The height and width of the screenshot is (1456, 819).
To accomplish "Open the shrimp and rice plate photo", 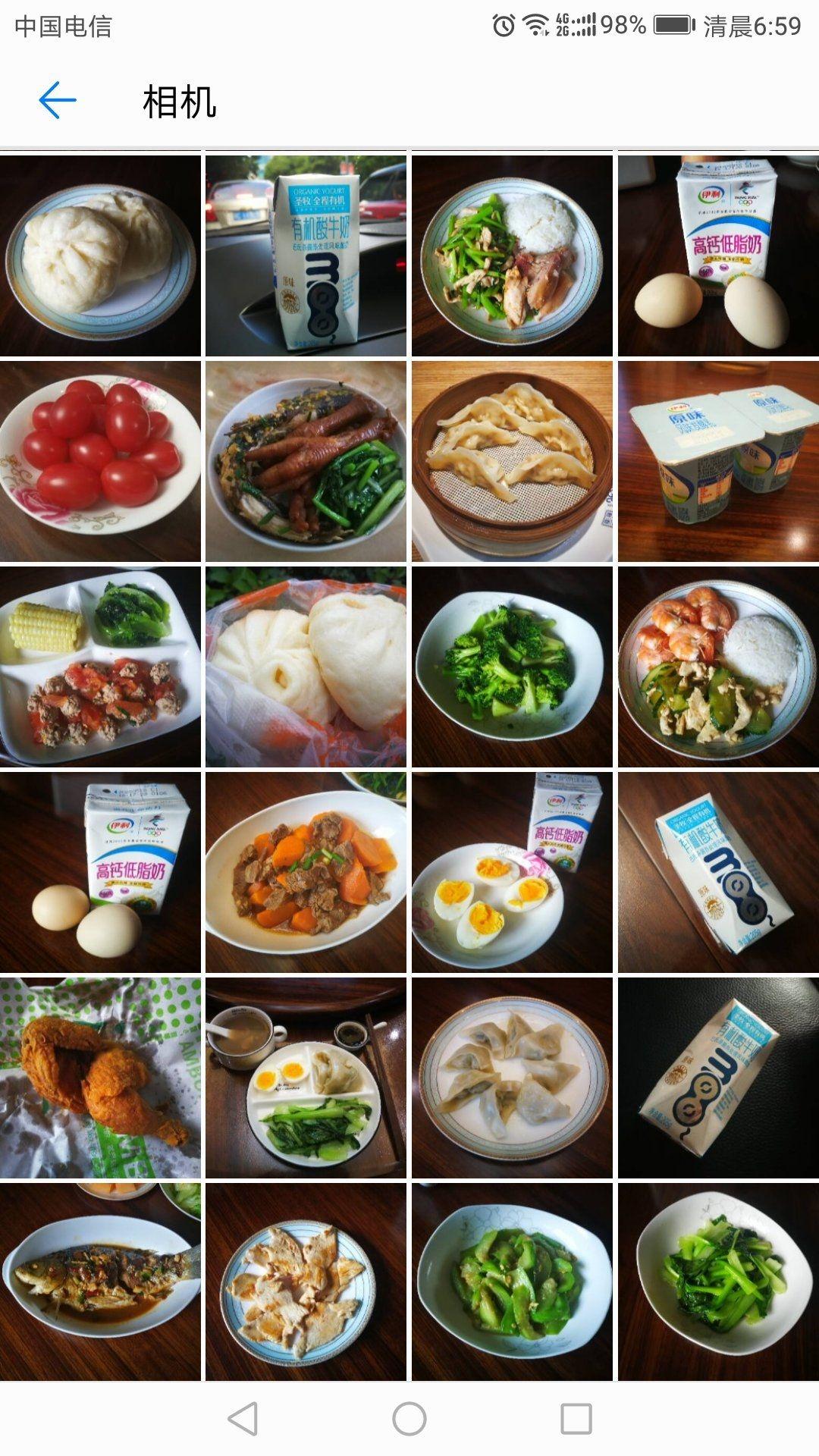I will click(718, 667).
